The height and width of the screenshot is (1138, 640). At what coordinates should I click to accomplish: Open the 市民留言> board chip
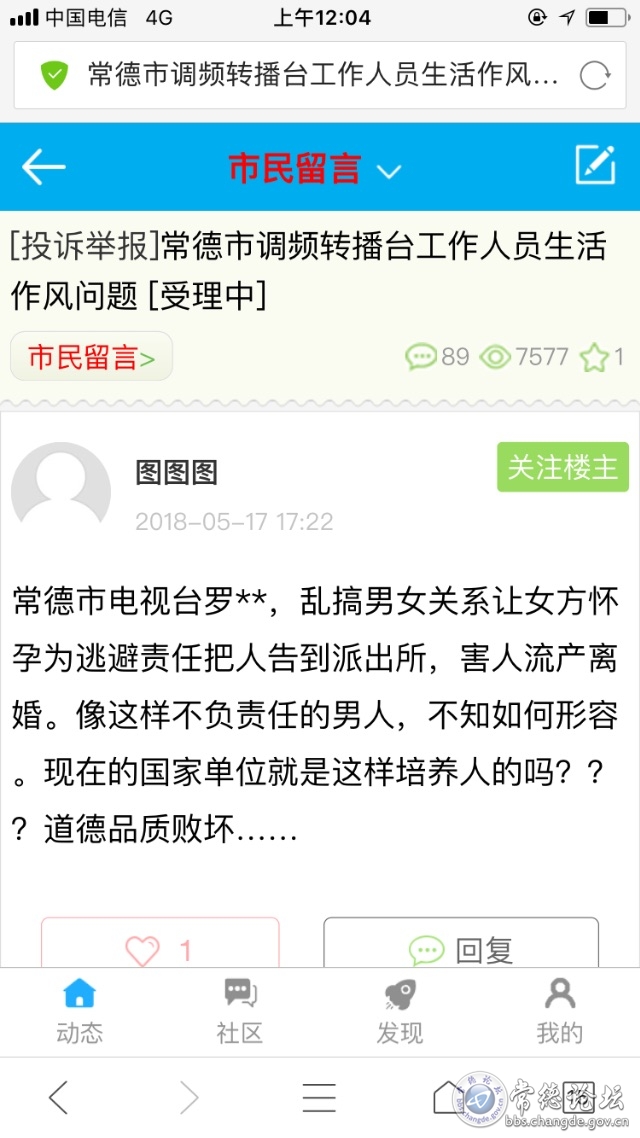click(x=91, y=357)
